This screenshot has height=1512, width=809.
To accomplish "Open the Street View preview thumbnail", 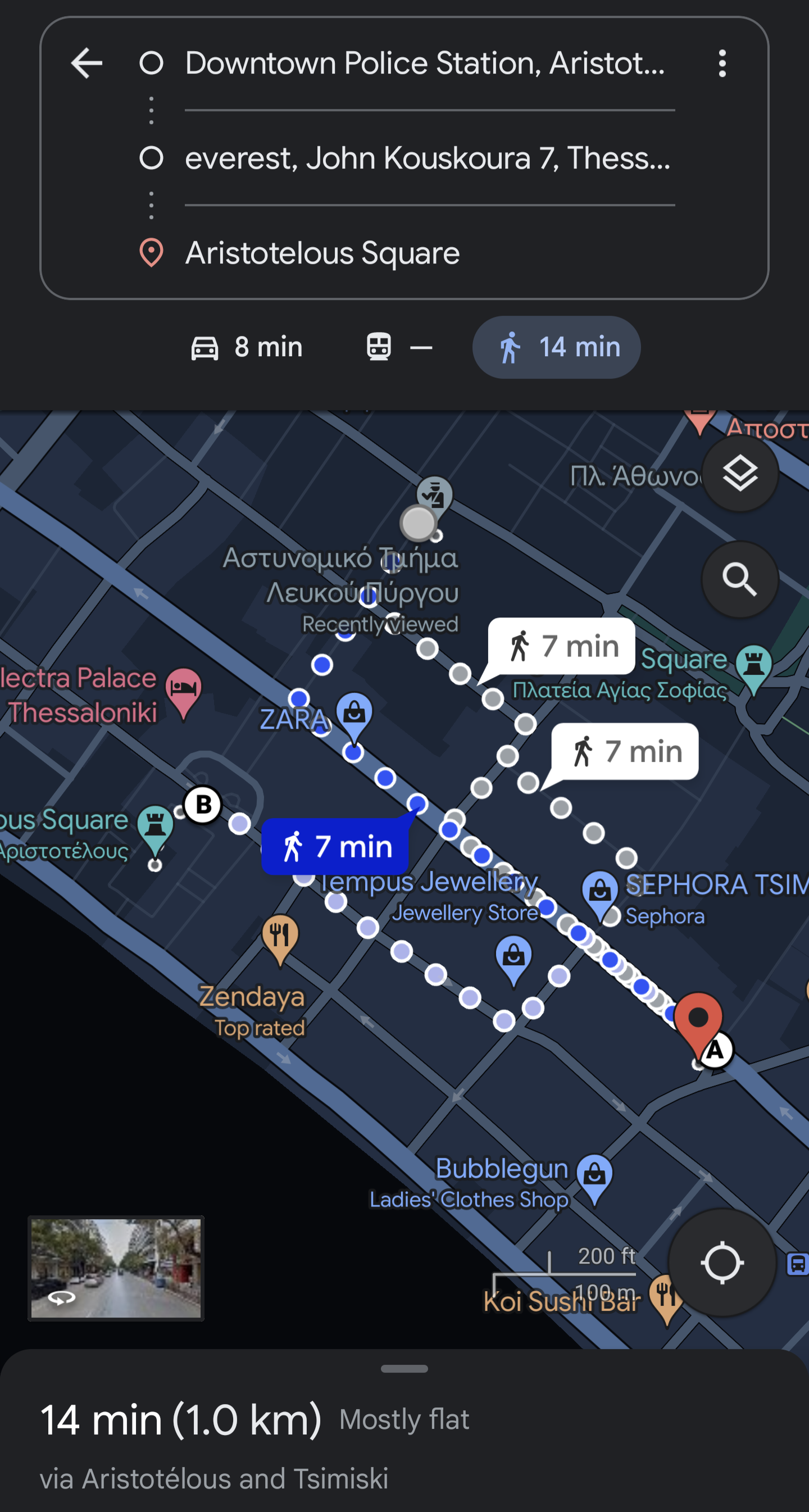I will pos(116,1268).
